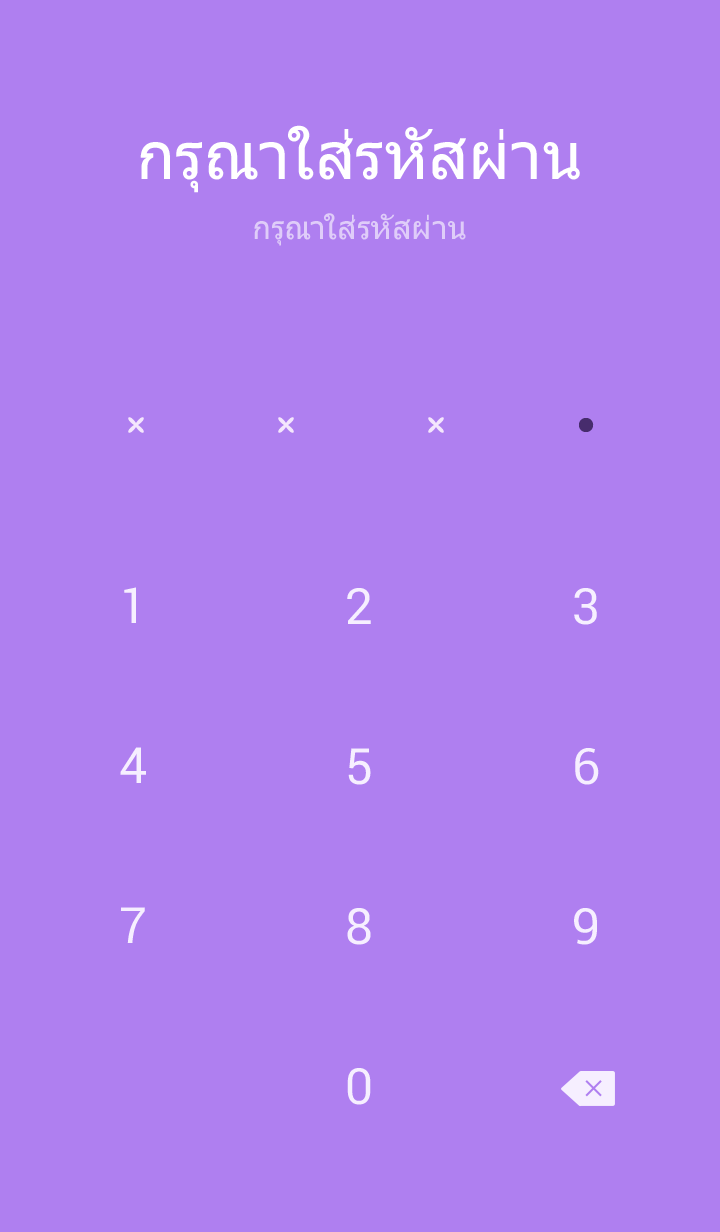Enter digit 3 on the keypad
Image resolution: width=720 pixels, height=1232 pixels.
coord(586,607)
